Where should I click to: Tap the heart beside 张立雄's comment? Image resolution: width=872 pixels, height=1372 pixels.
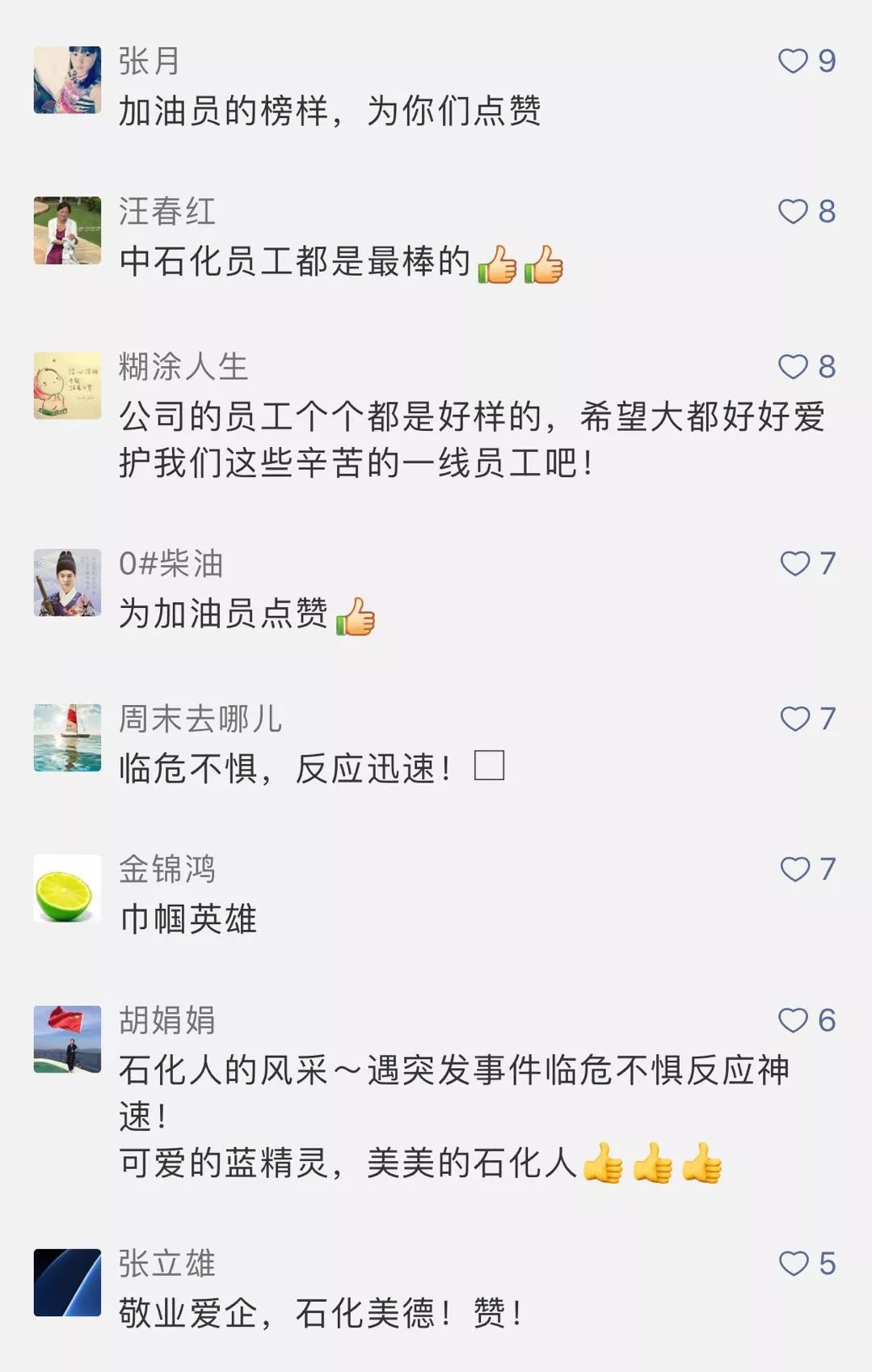pos(793,1264)
